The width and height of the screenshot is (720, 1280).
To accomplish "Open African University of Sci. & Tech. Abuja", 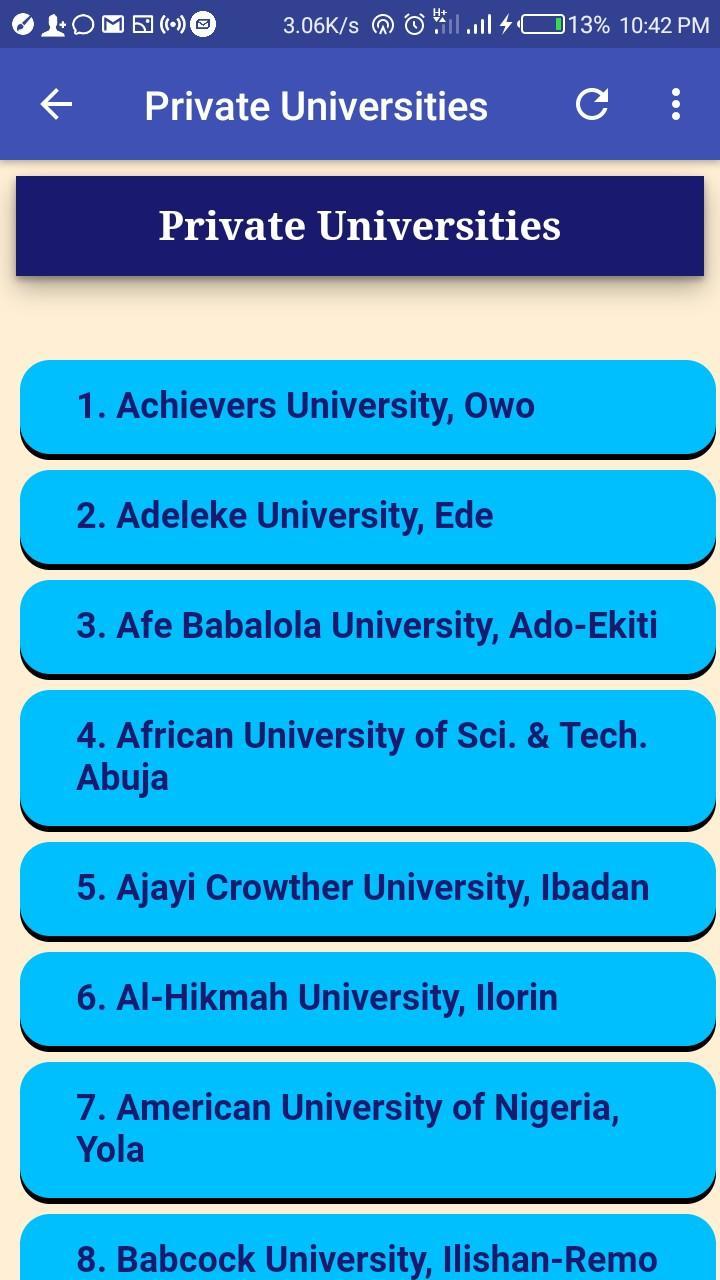I will tap(367, 757).
